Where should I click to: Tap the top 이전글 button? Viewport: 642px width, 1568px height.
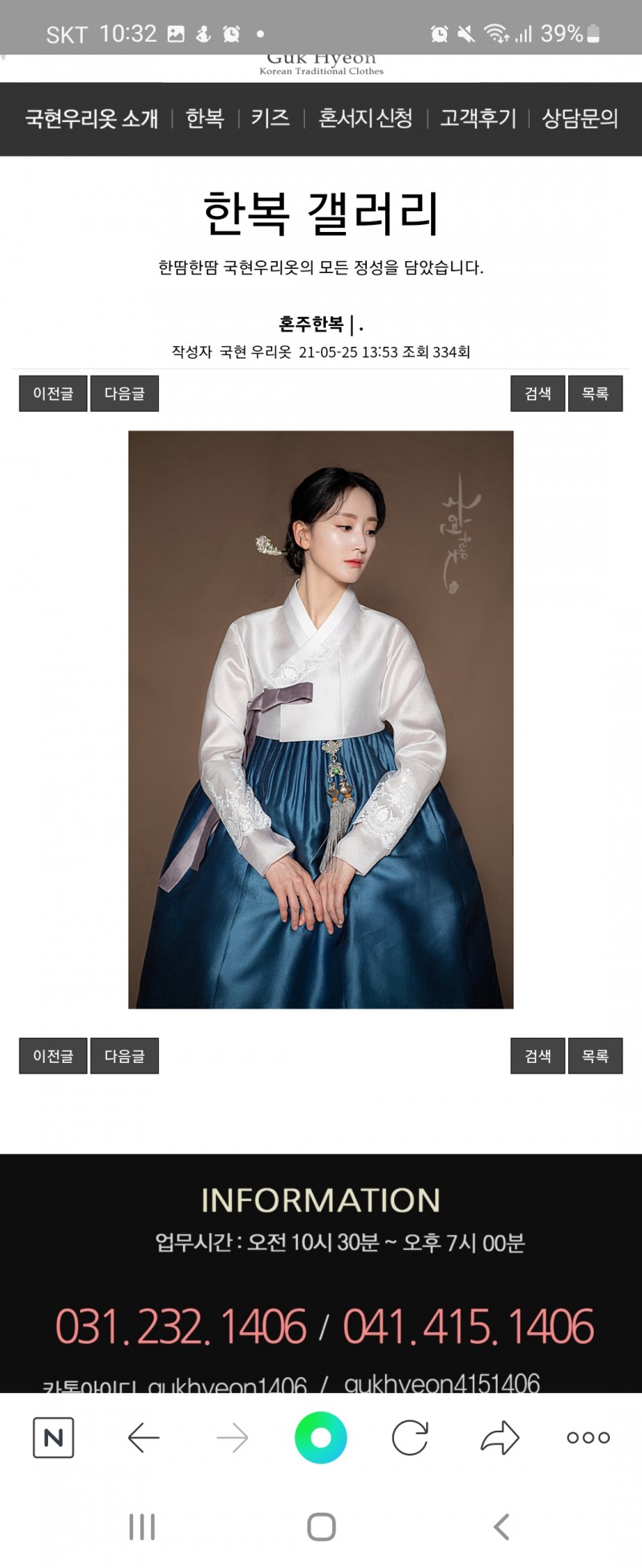pos(53,393)
